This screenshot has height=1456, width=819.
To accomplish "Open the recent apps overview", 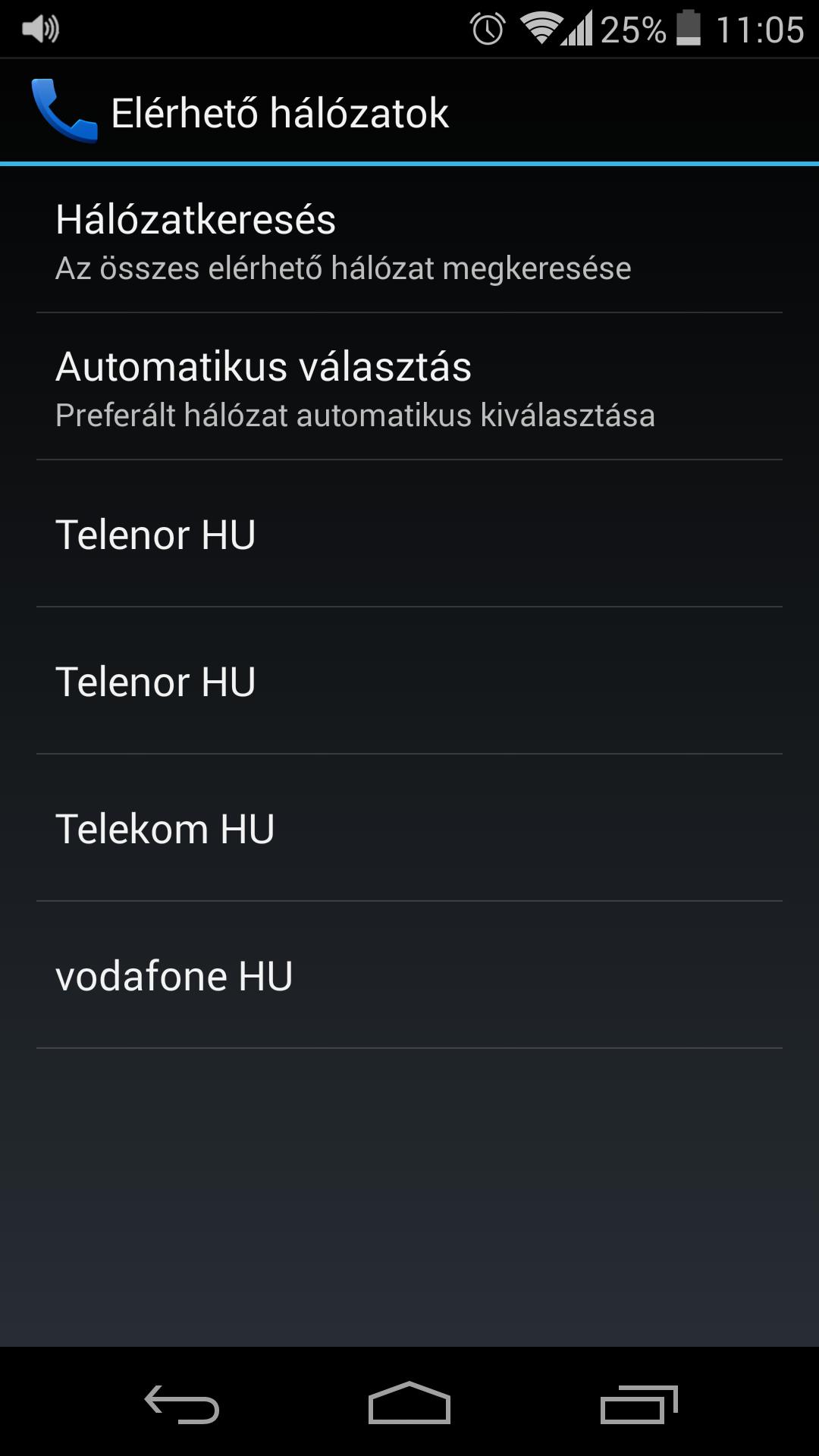I will point(639,1404).
